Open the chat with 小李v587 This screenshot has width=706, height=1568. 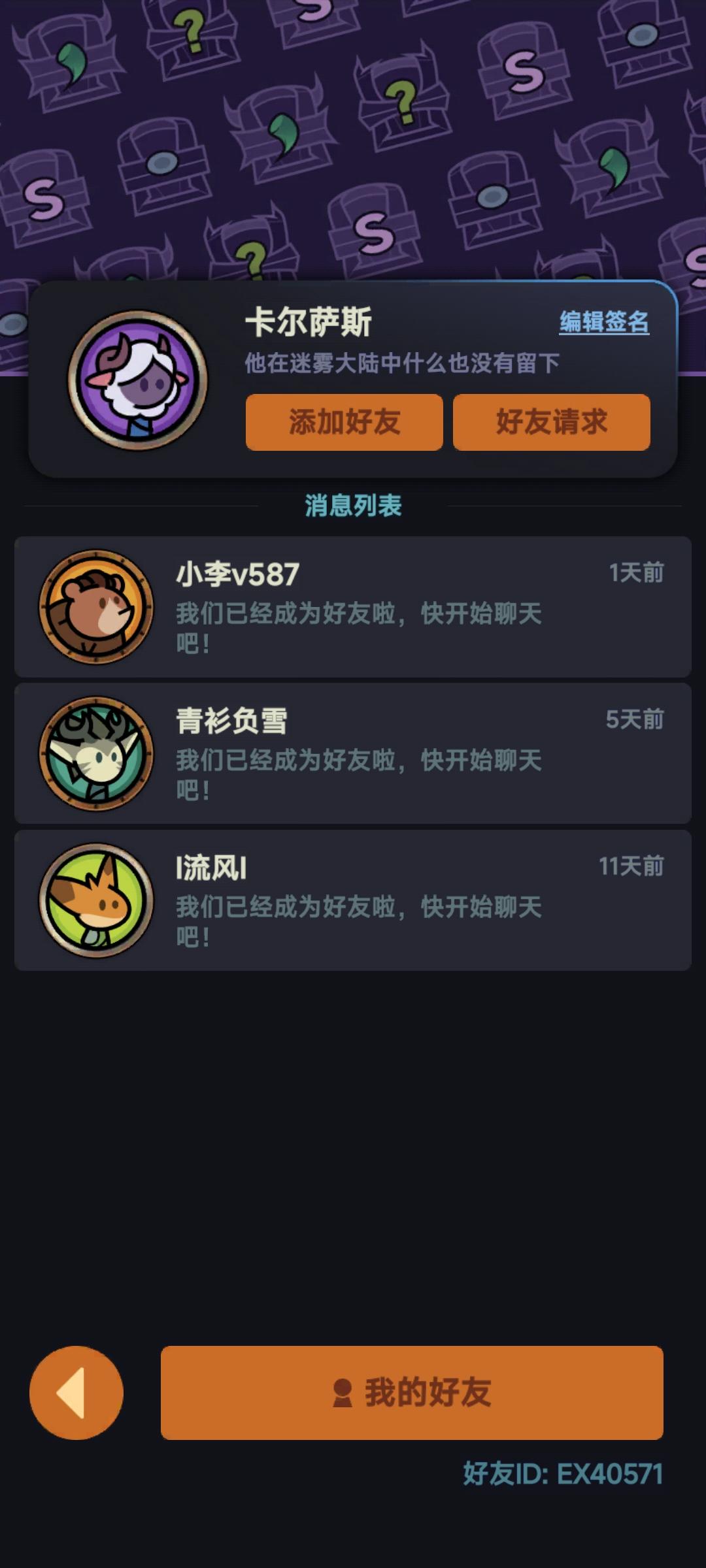[353, 607]
